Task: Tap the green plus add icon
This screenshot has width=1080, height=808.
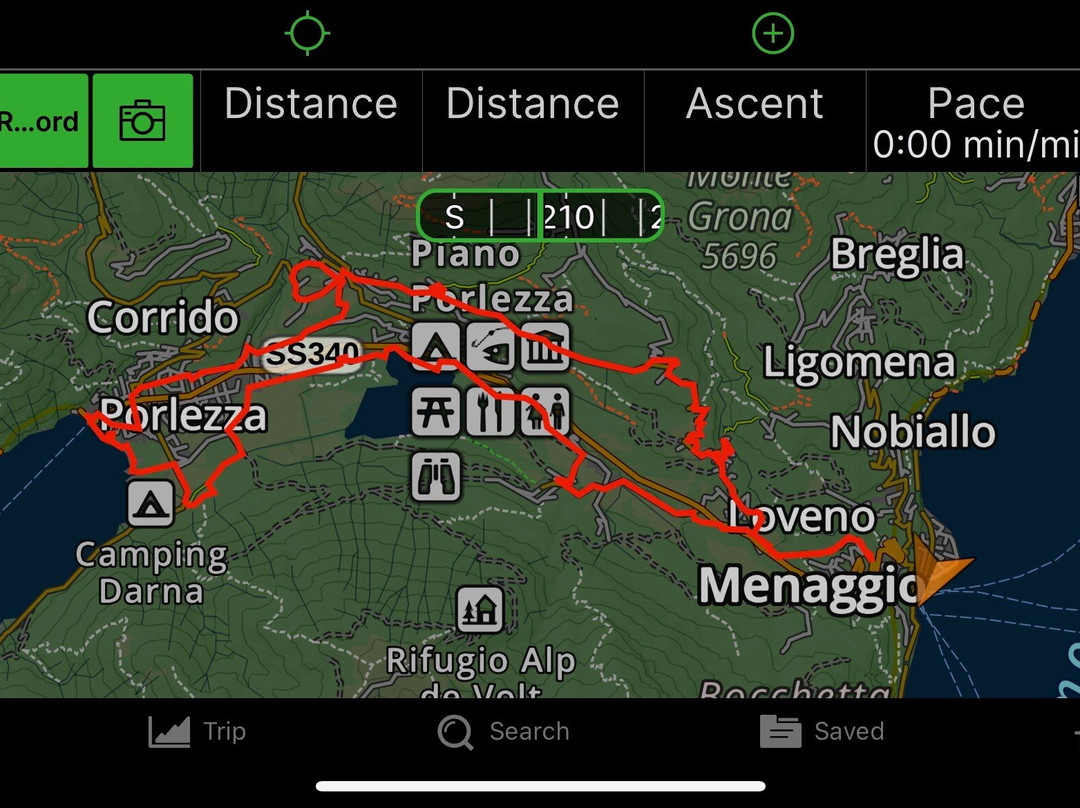Action: 772,34
